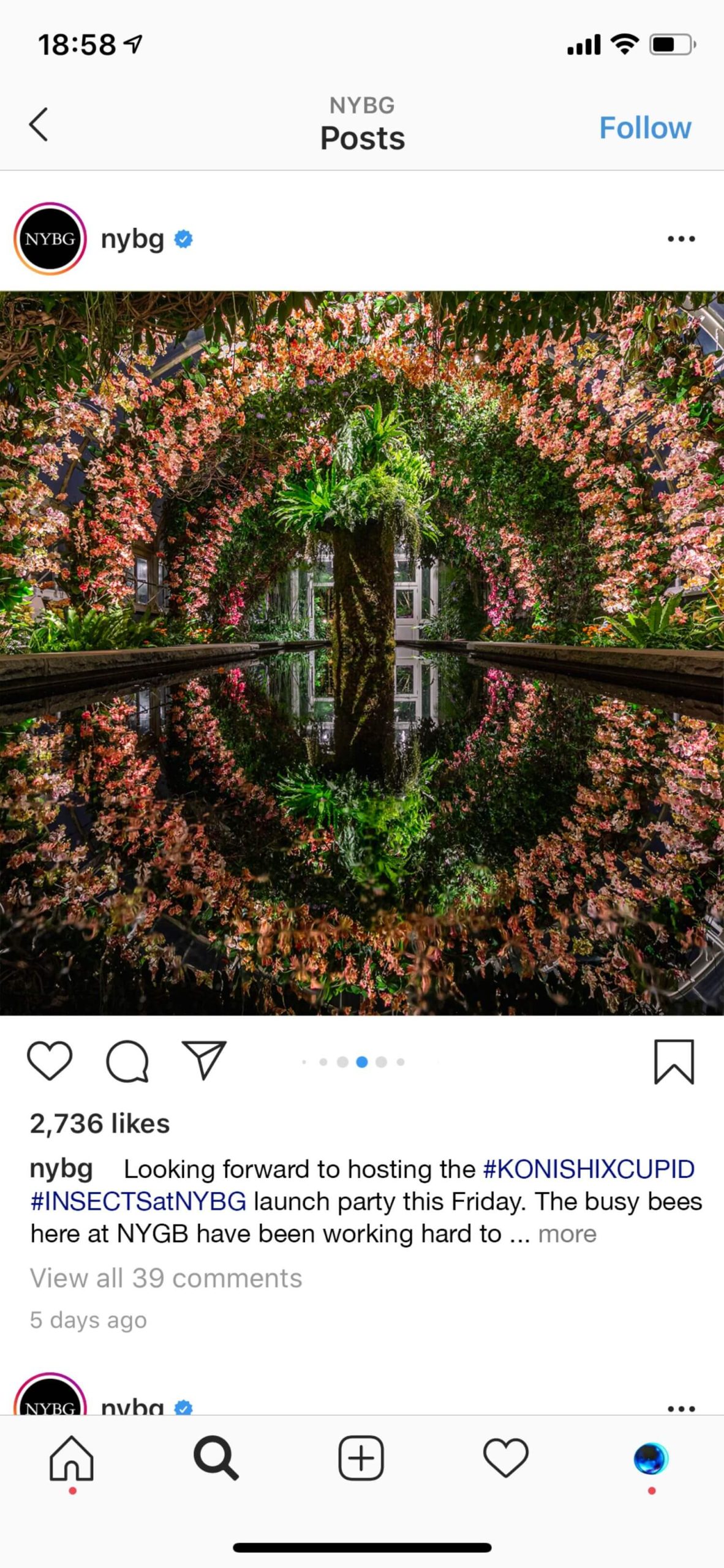Open the #KONISHIXCUPID hashtag
Image resolution: width=724 pixels, height=1568 pixels.
(x=589, y=1169)
